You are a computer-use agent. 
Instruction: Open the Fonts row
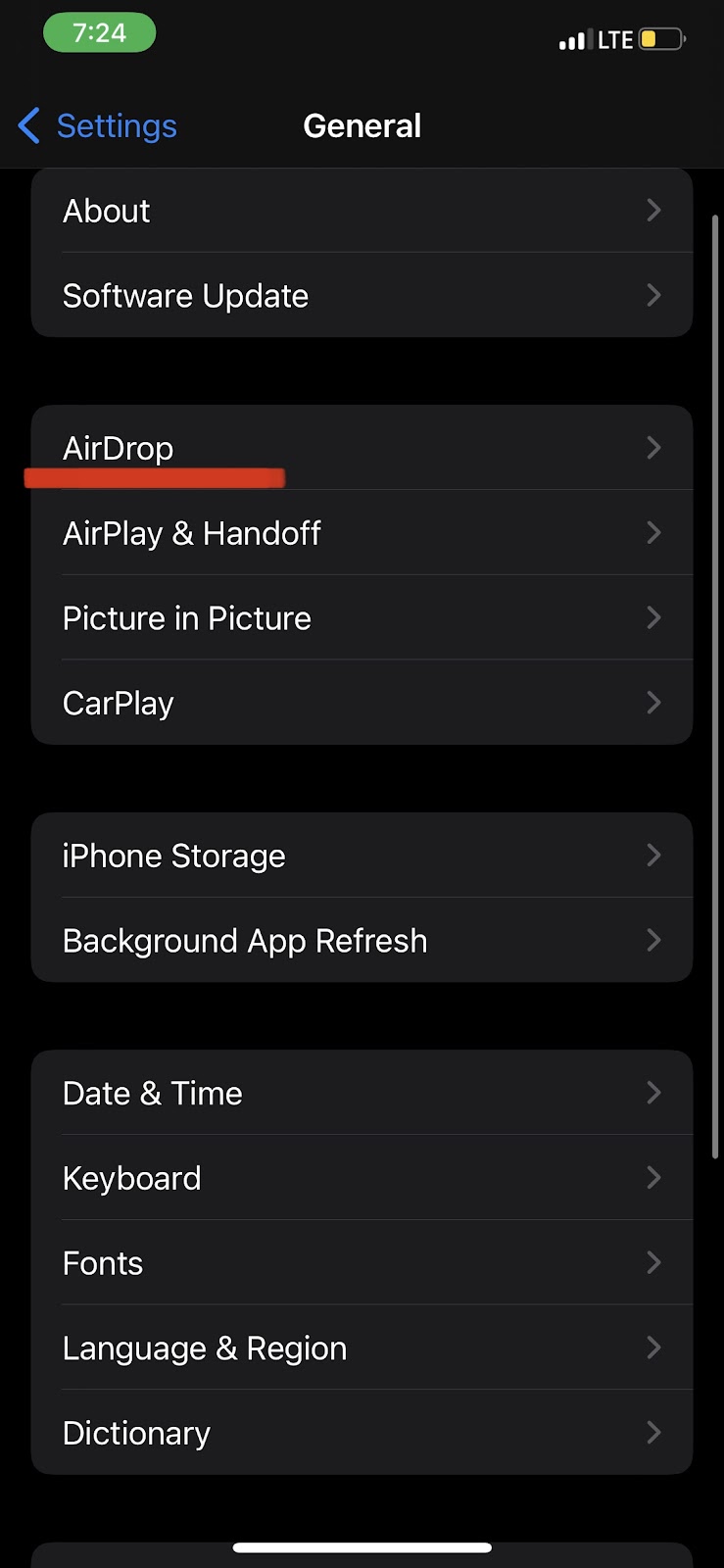[362, 1263]
